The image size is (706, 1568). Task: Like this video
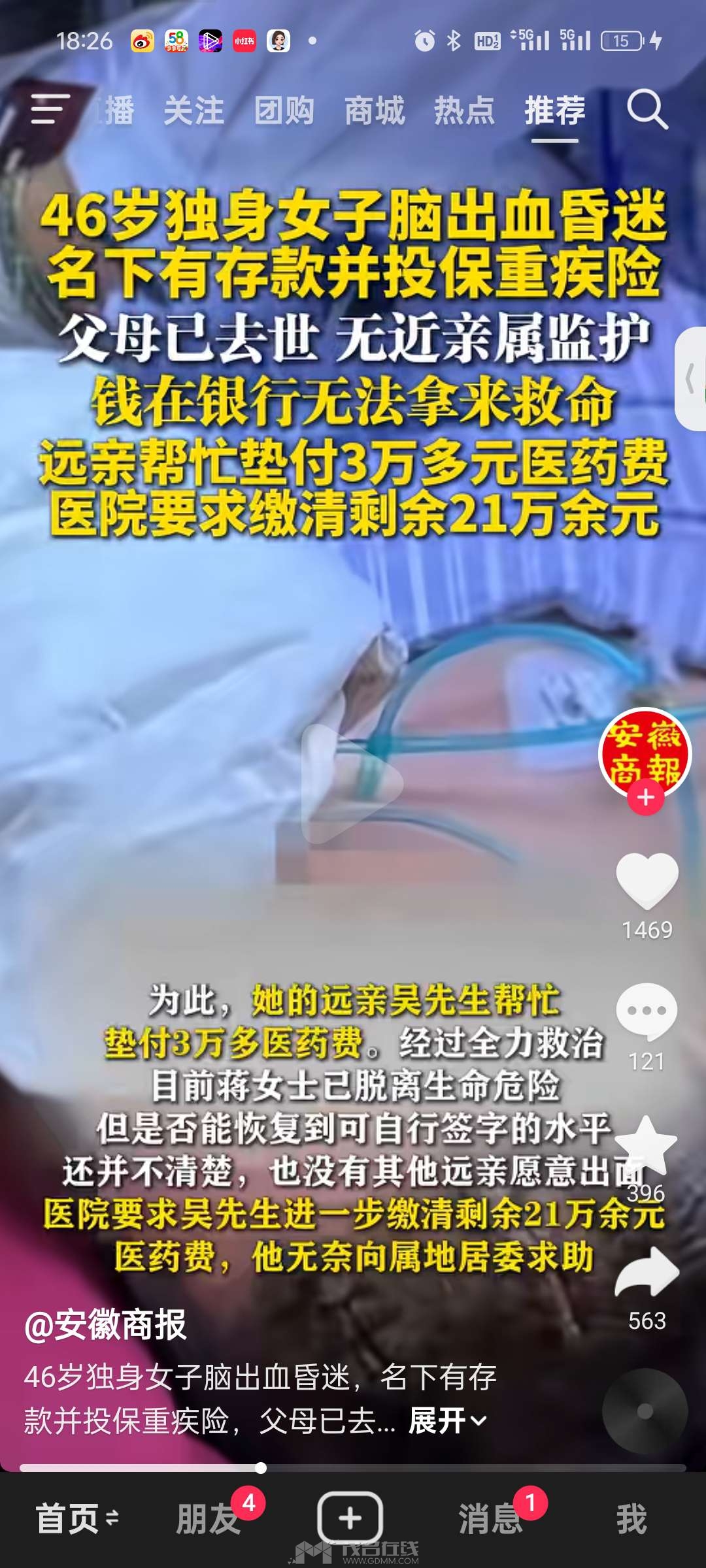[x=647, y=880]
